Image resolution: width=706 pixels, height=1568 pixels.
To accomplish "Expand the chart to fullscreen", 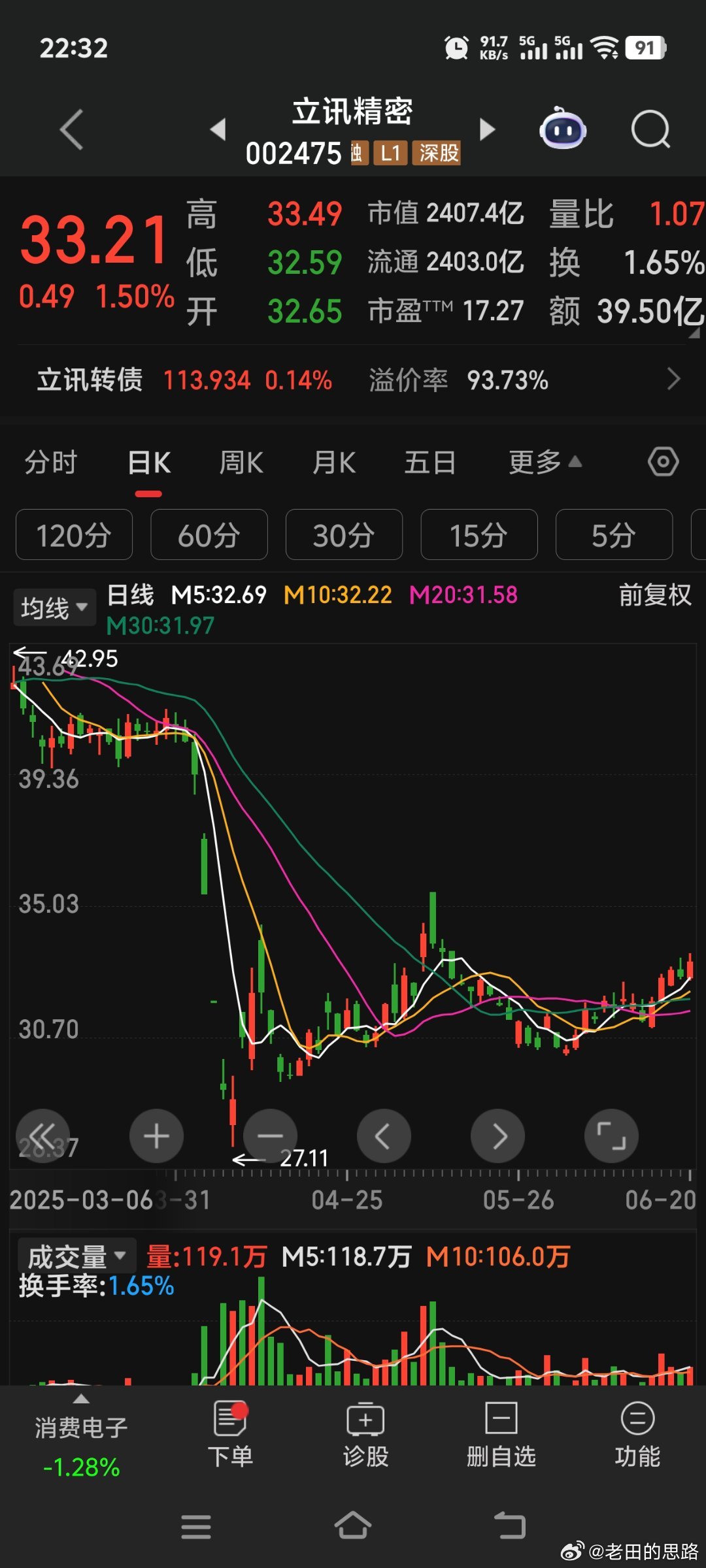I will pos(611,1136).
